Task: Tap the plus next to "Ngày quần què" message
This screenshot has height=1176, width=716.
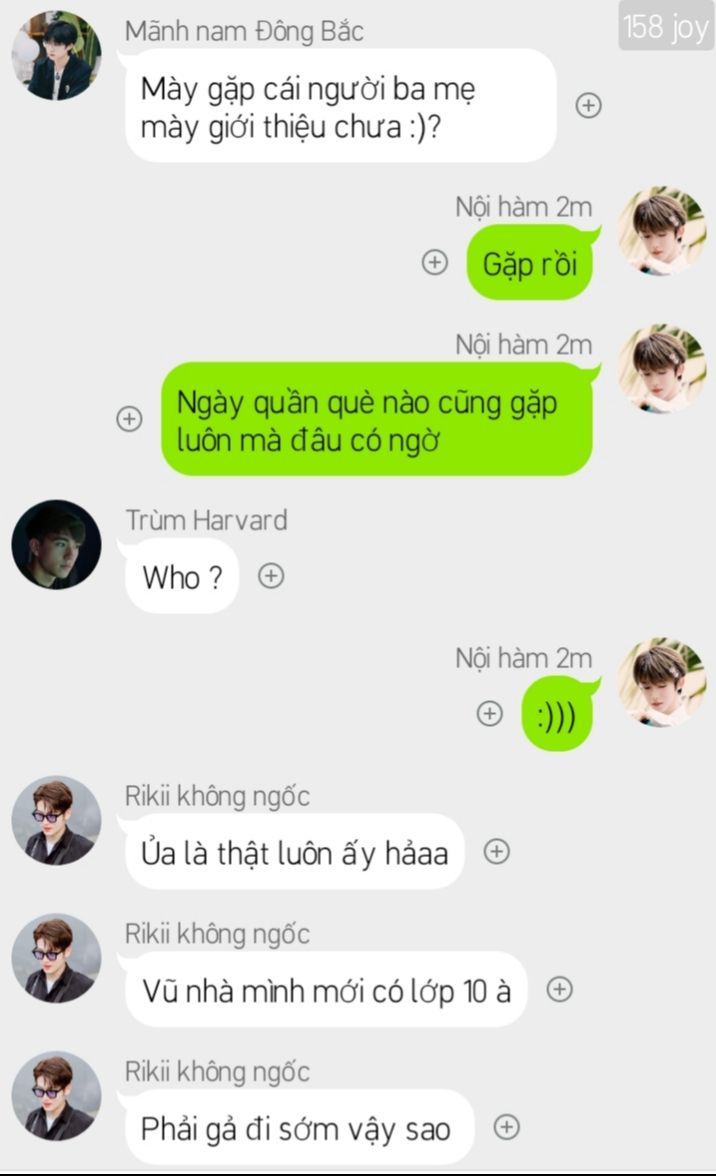Action: click(x=129, y=419)
